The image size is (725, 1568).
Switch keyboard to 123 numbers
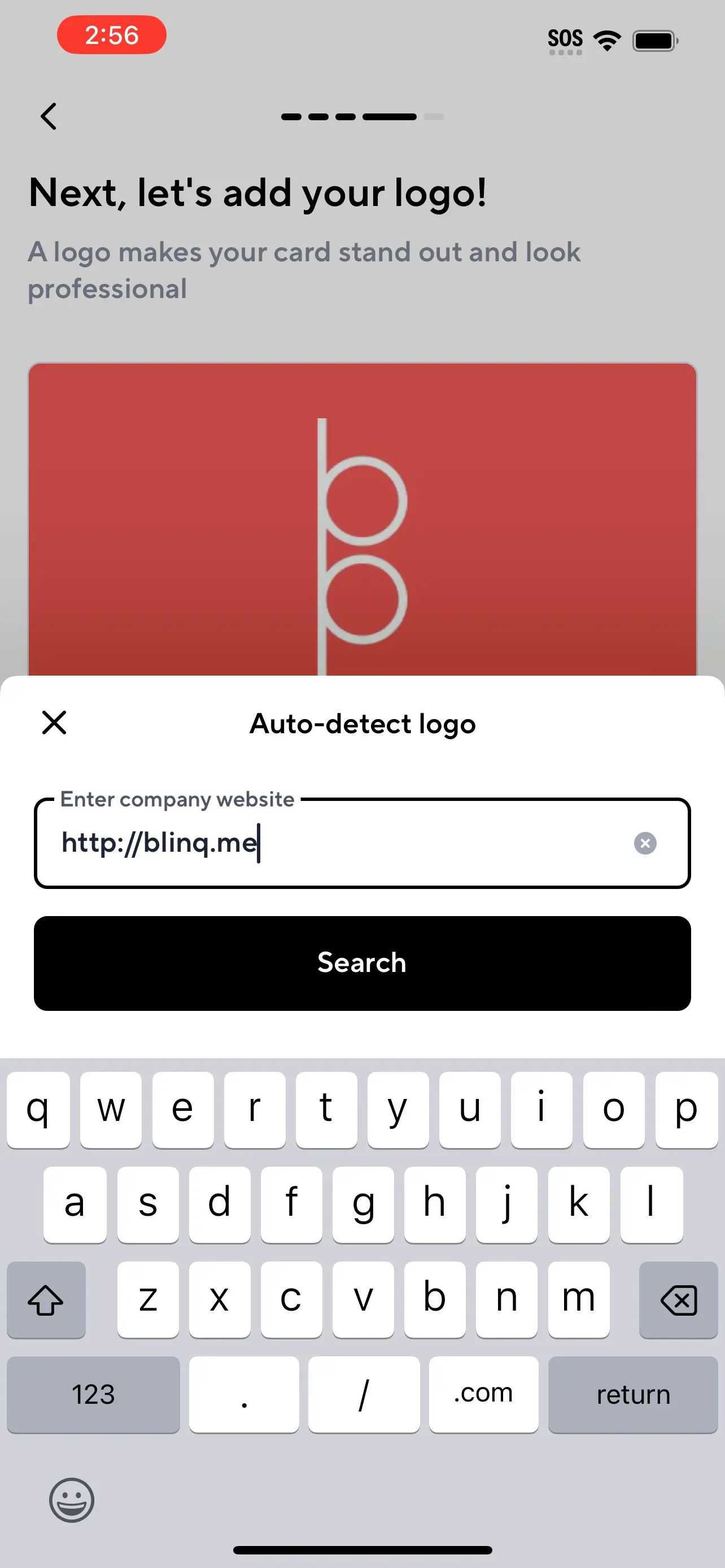click(x=93, y=1394)
